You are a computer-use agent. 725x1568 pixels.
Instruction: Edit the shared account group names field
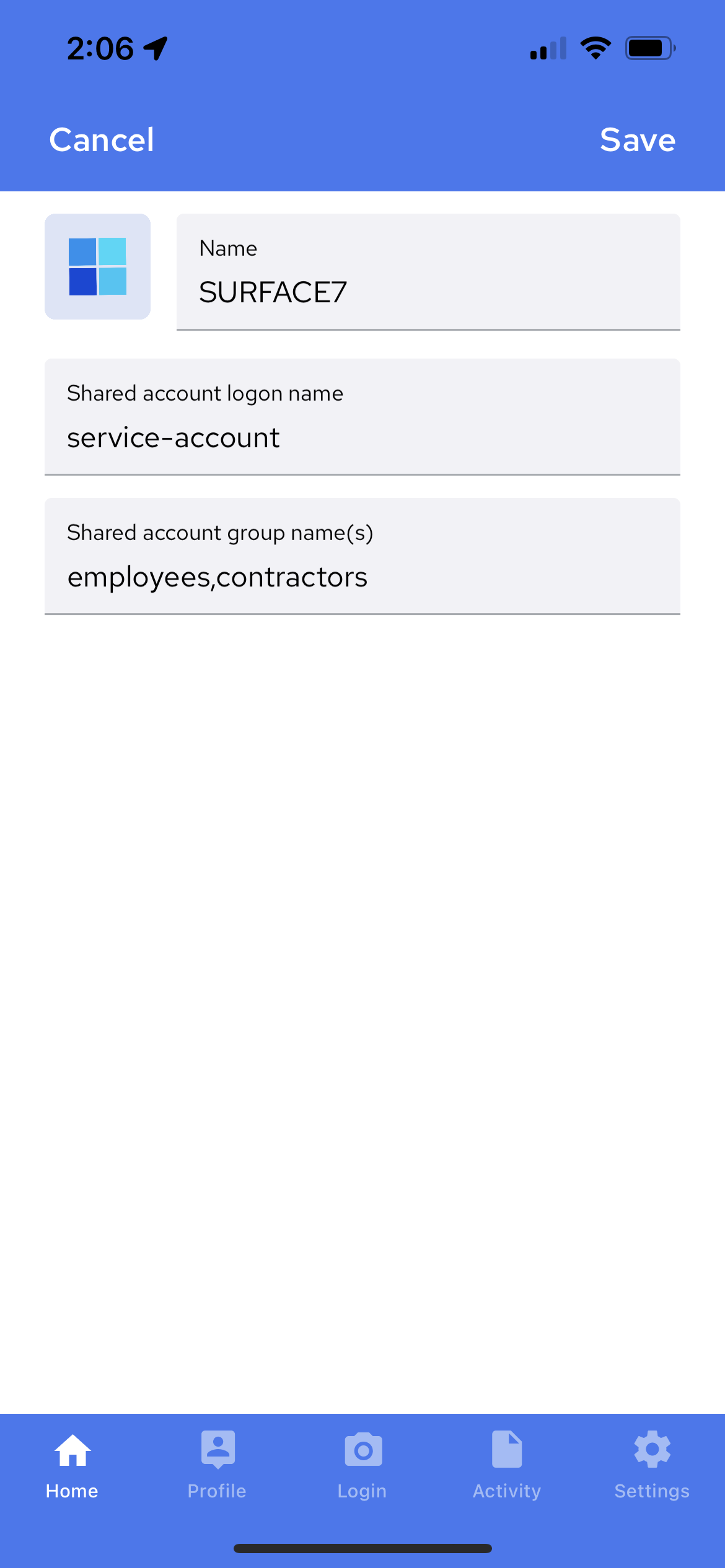click(x=362, y=556)
